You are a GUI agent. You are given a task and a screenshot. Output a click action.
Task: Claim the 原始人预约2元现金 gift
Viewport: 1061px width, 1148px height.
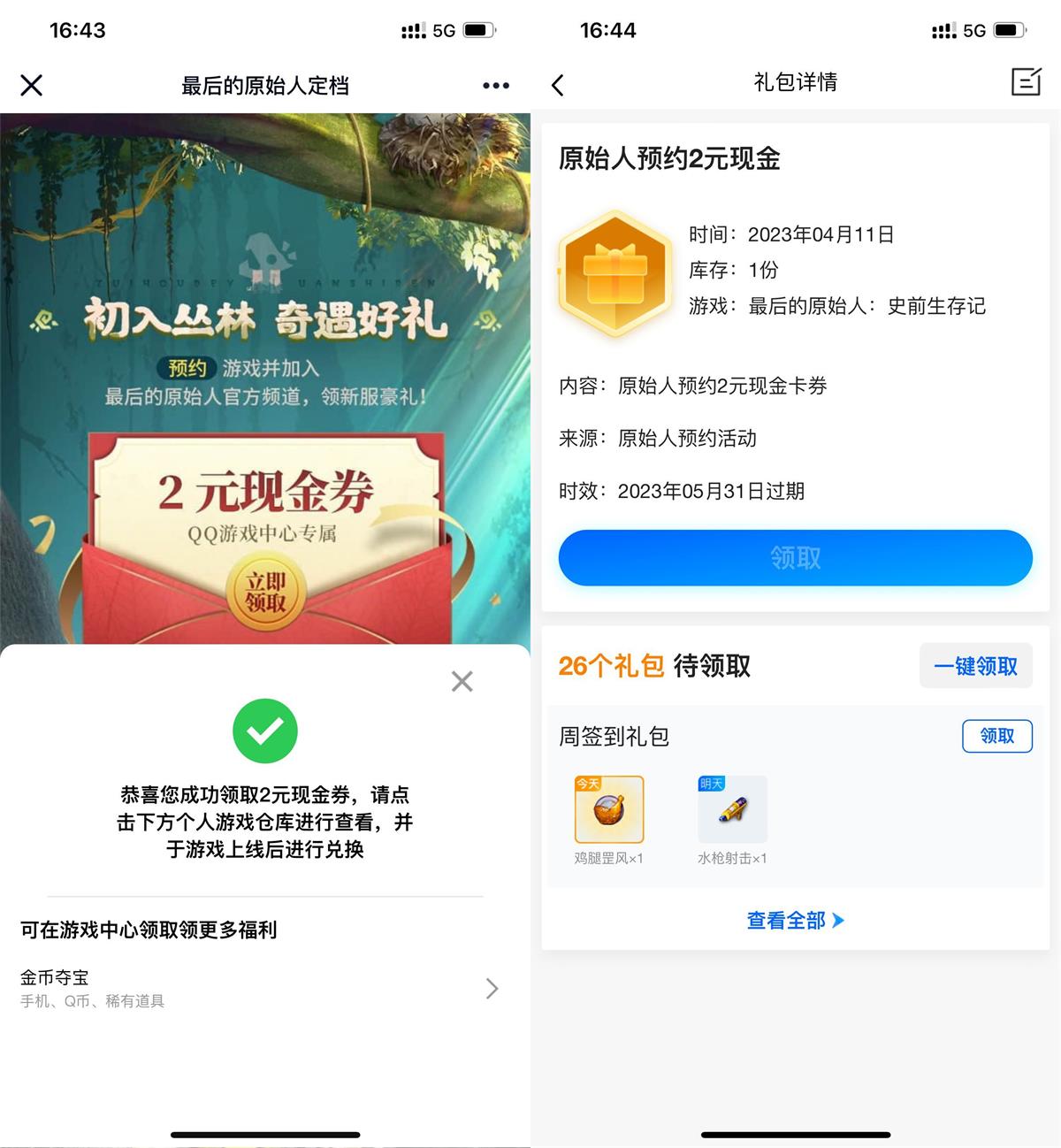point(795,558)
